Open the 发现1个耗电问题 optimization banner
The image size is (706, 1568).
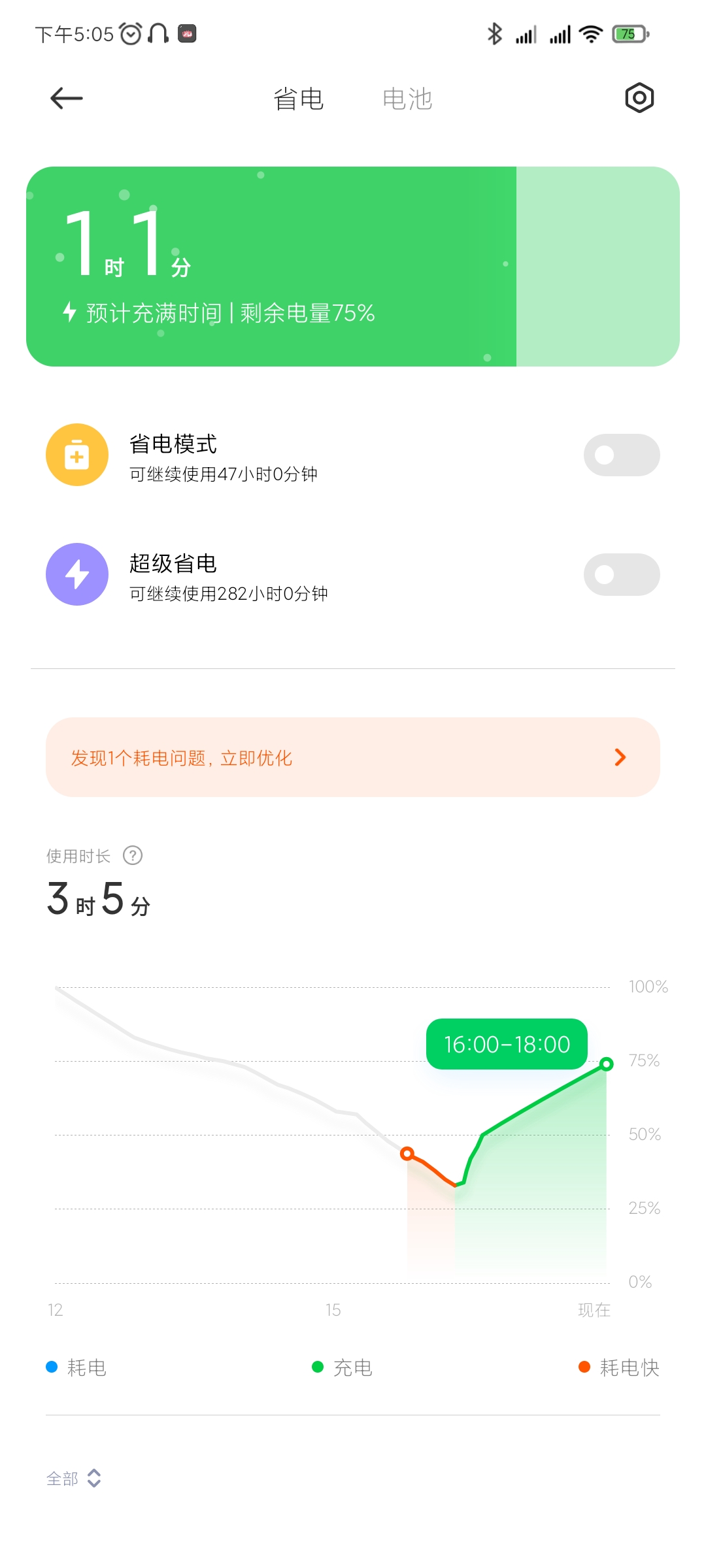click(x=353, y=757)
